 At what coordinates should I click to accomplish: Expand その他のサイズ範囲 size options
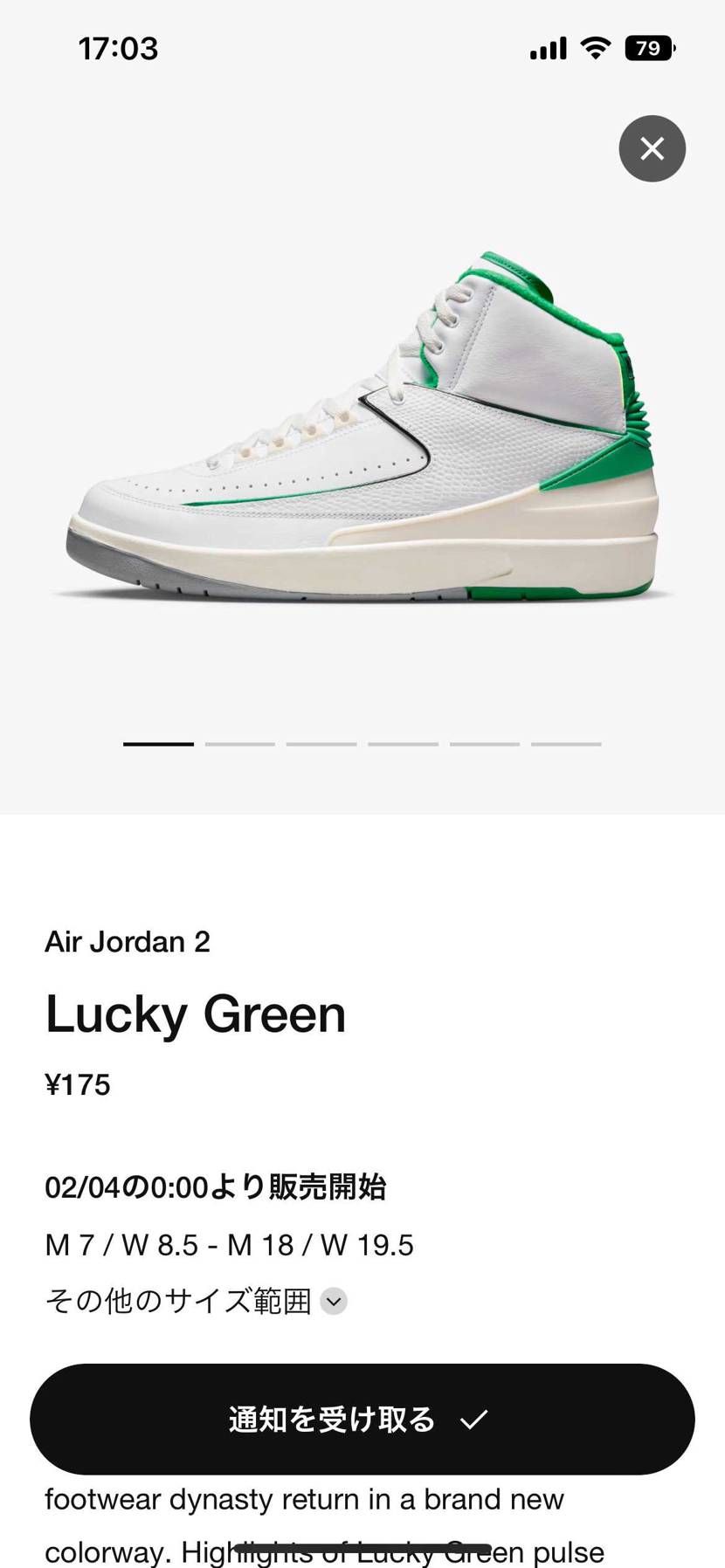click(334, 1301)
